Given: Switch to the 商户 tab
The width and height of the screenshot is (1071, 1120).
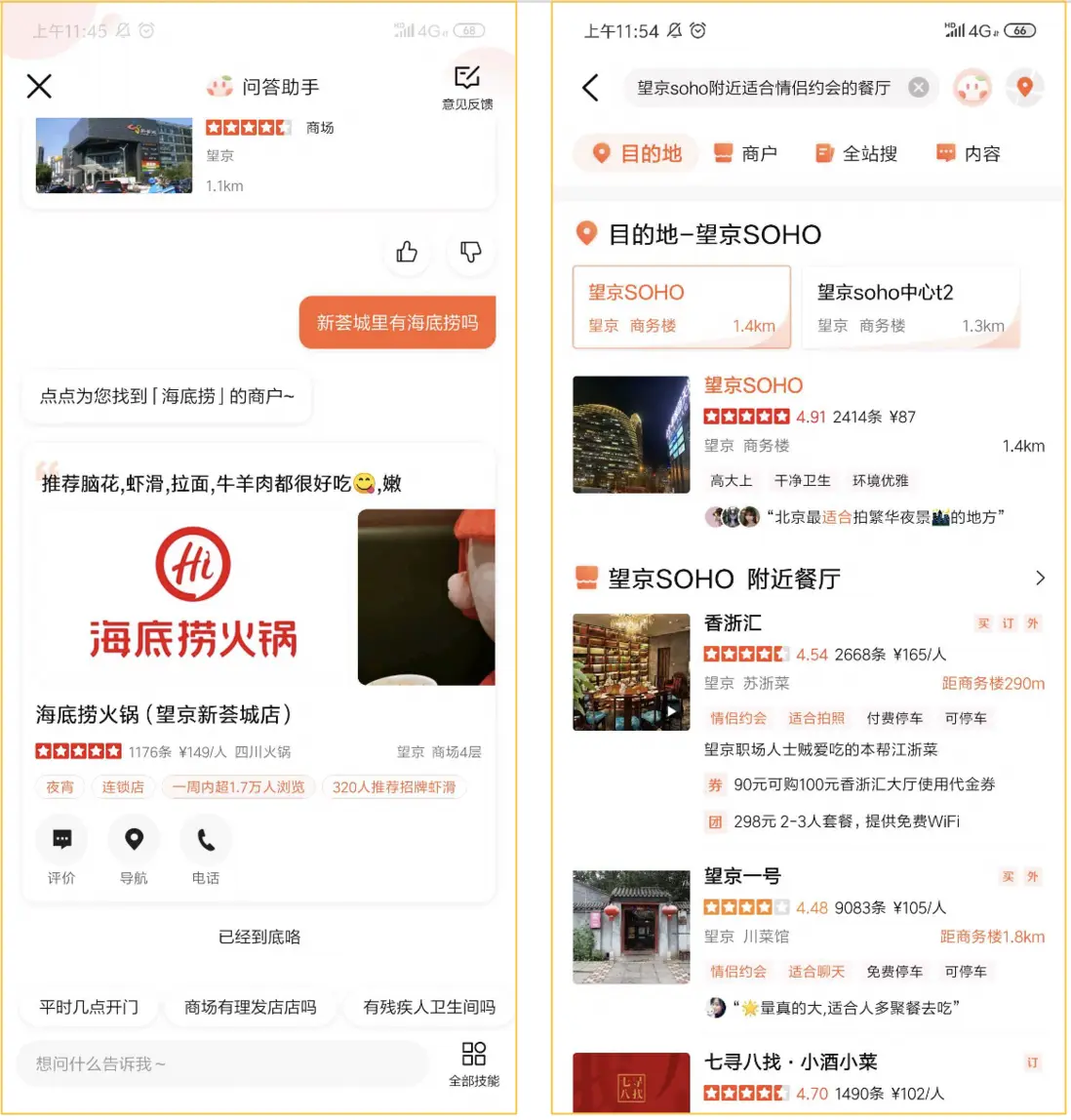Looking at the screenshot, I should (746, 153).
